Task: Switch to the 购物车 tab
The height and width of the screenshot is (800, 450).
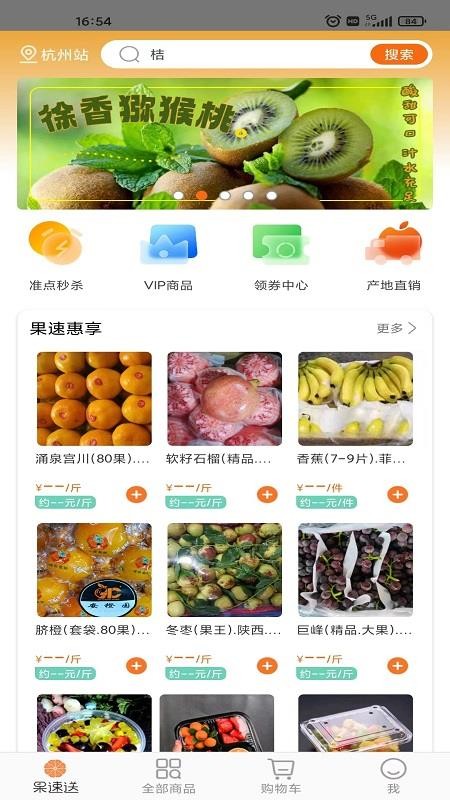Action: (x=281, y=777)
